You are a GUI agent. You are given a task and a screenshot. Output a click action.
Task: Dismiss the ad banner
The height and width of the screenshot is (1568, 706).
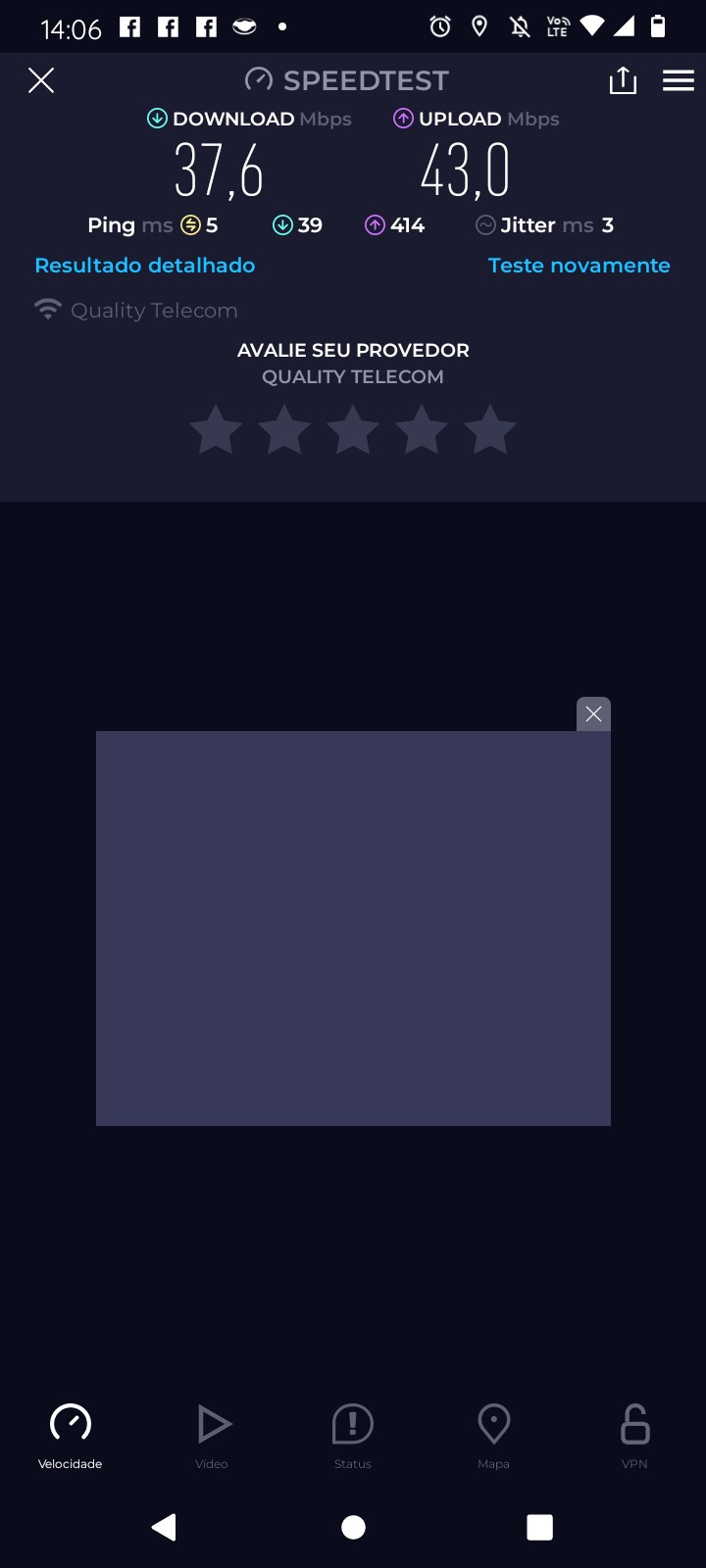[593, 714]
